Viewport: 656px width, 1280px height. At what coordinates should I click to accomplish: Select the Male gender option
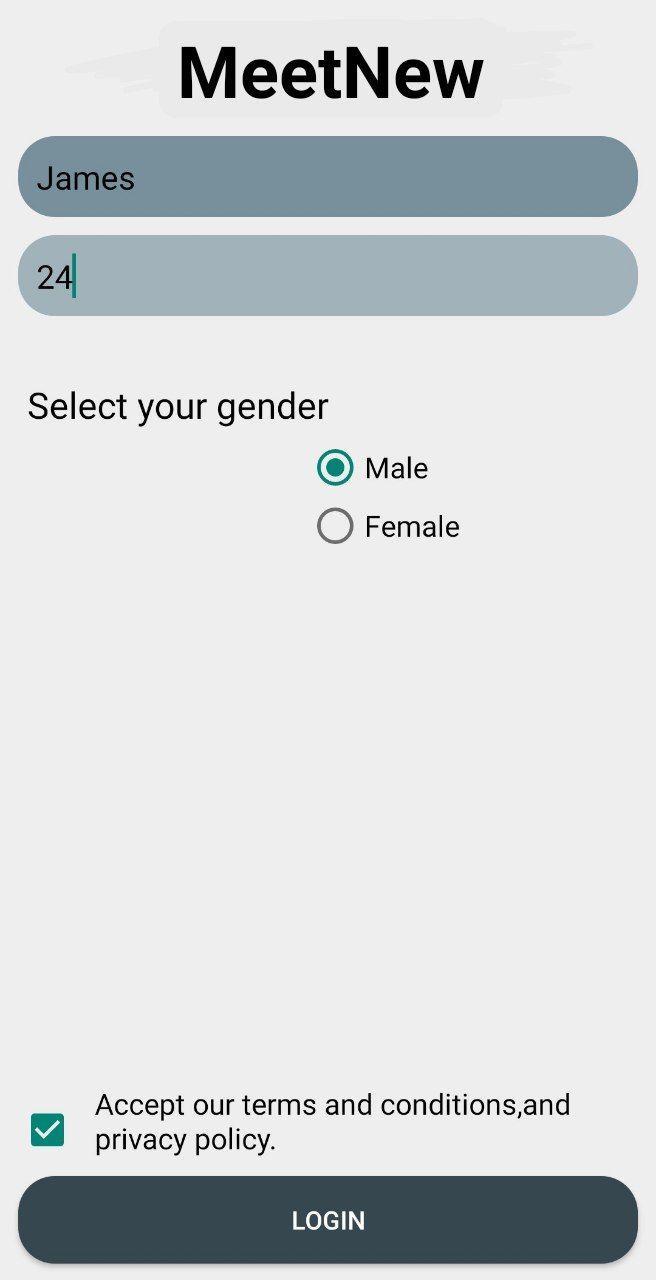(335, 468)
